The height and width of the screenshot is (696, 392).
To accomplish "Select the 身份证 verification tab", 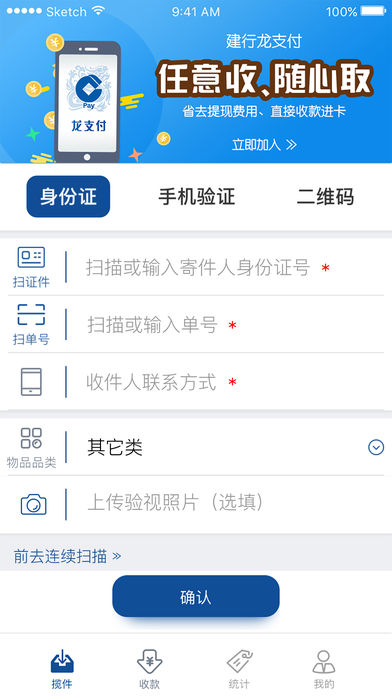I will click(x=68, y=197).
